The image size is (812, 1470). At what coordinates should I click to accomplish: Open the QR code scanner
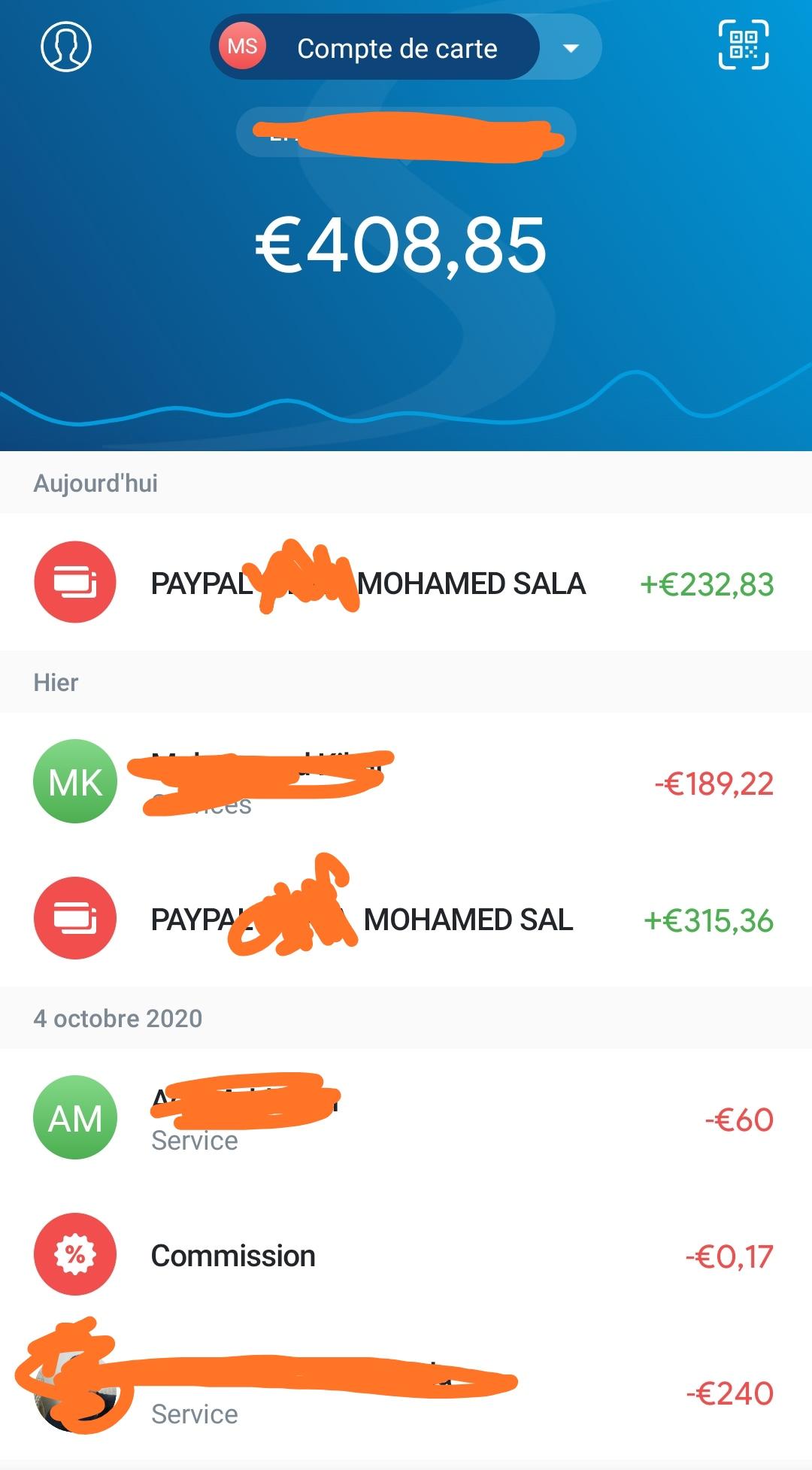744,46
